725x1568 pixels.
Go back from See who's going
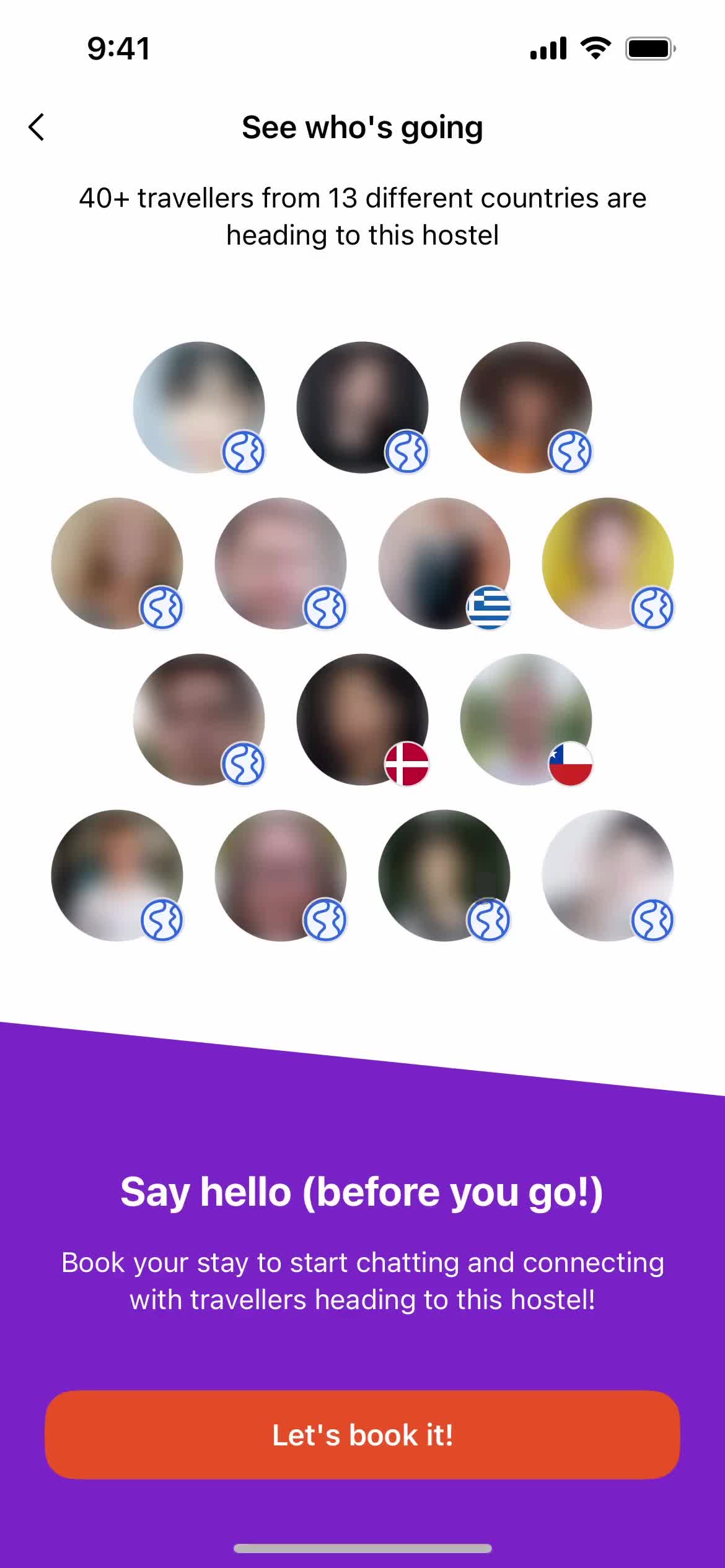click(x=37, y=127)
